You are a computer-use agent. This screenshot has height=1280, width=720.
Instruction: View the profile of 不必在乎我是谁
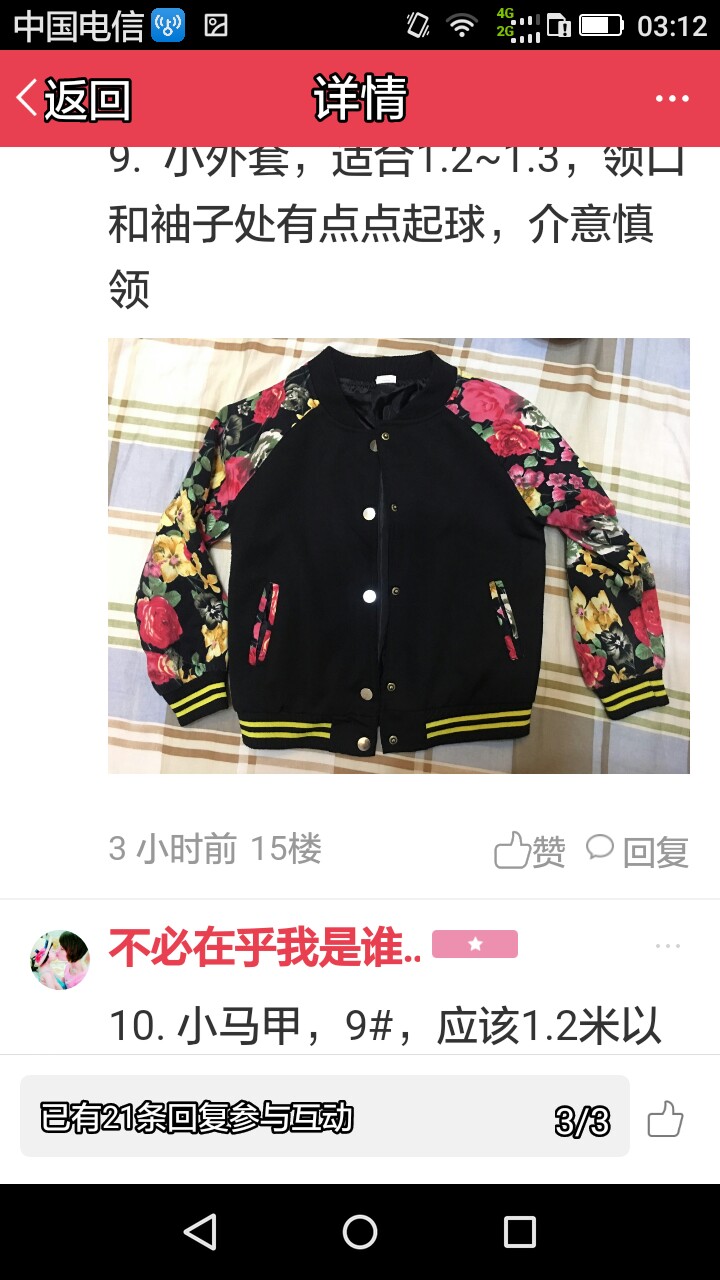pos(265,947)
